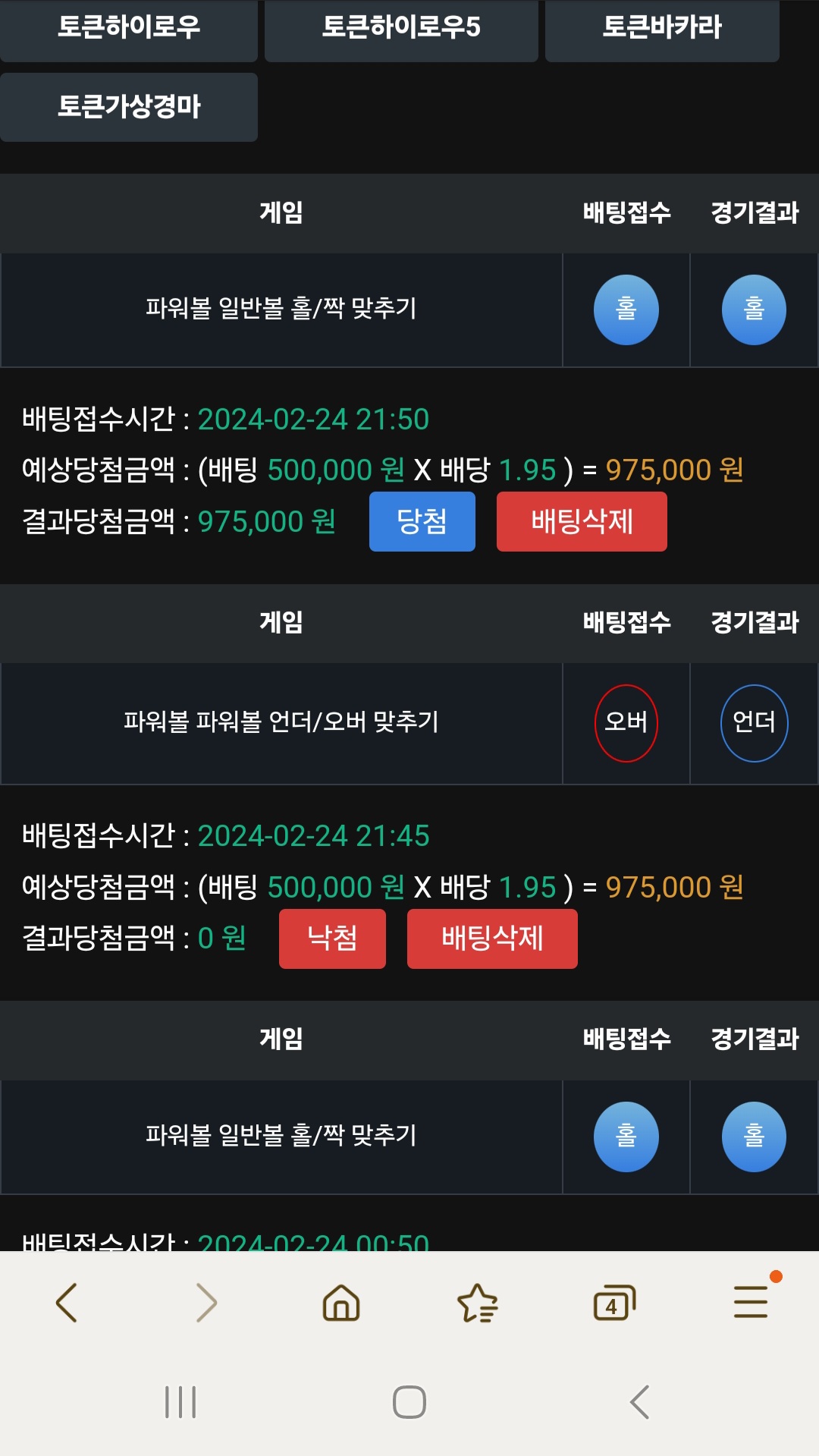Tap the red 낙첨 result button

[x=332, y=939]
